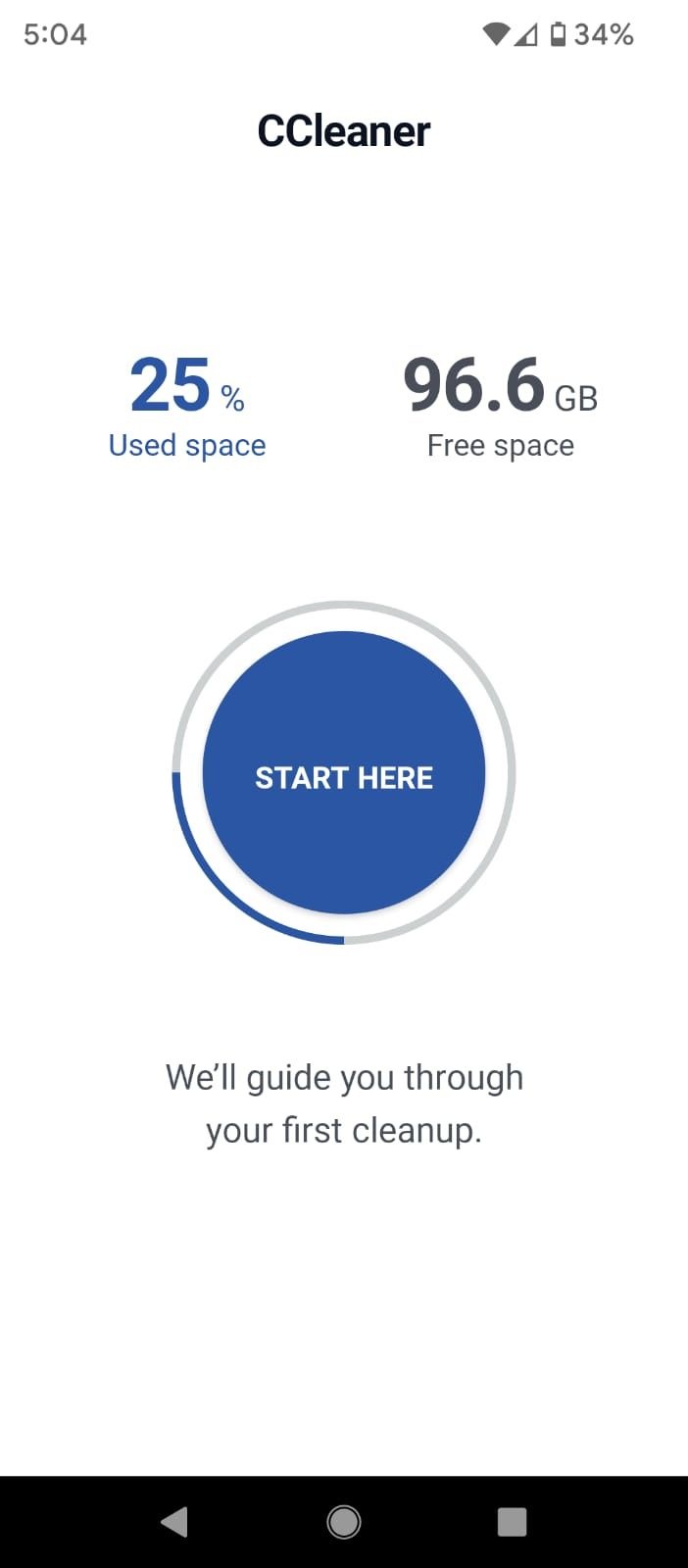
Task: Go to the home screen
Action: (x=344, y=1522)
